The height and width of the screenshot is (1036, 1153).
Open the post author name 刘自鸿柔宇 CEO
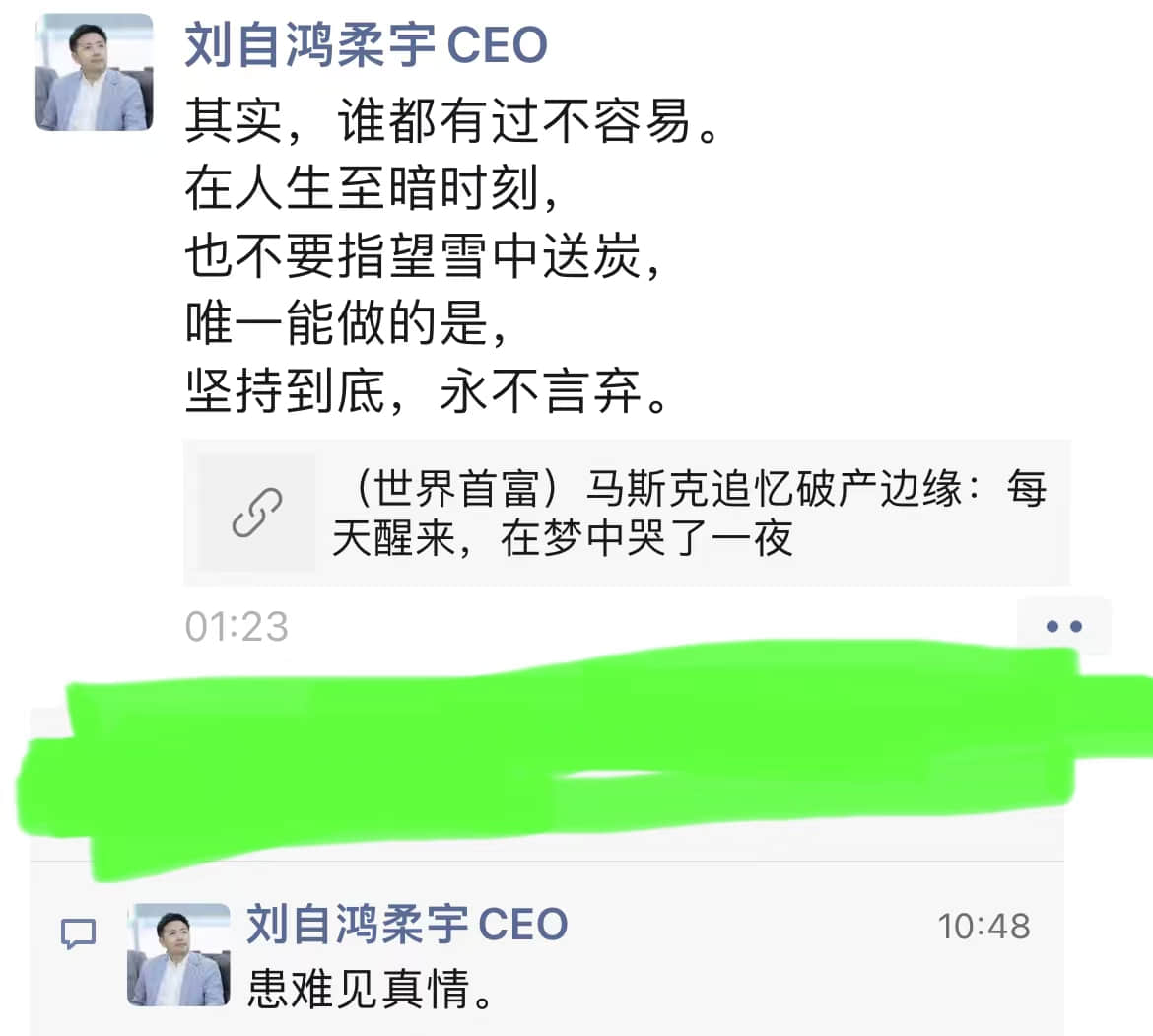(x=366, y=45)
